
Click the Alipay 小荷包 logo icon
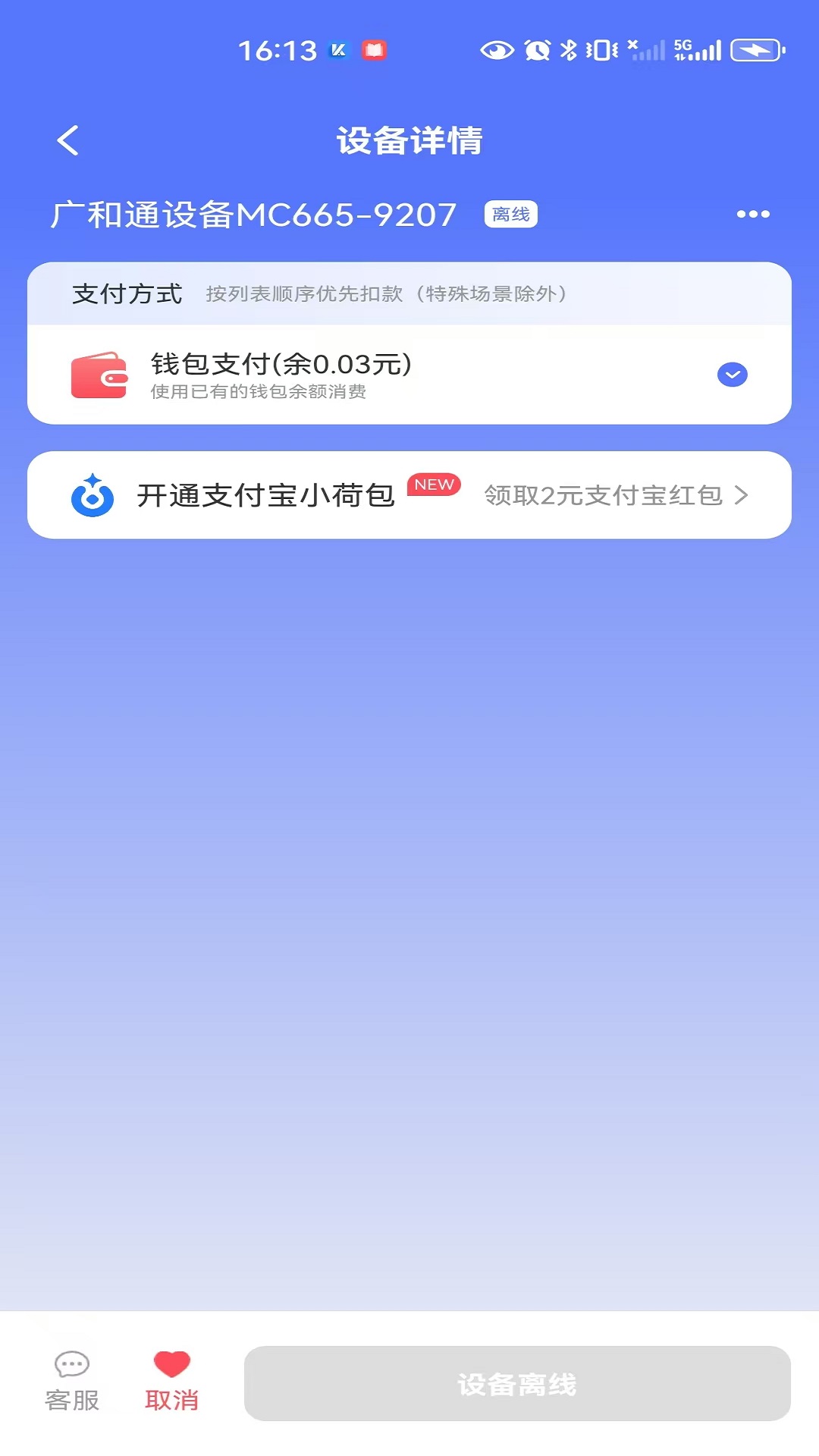point(91,495)
